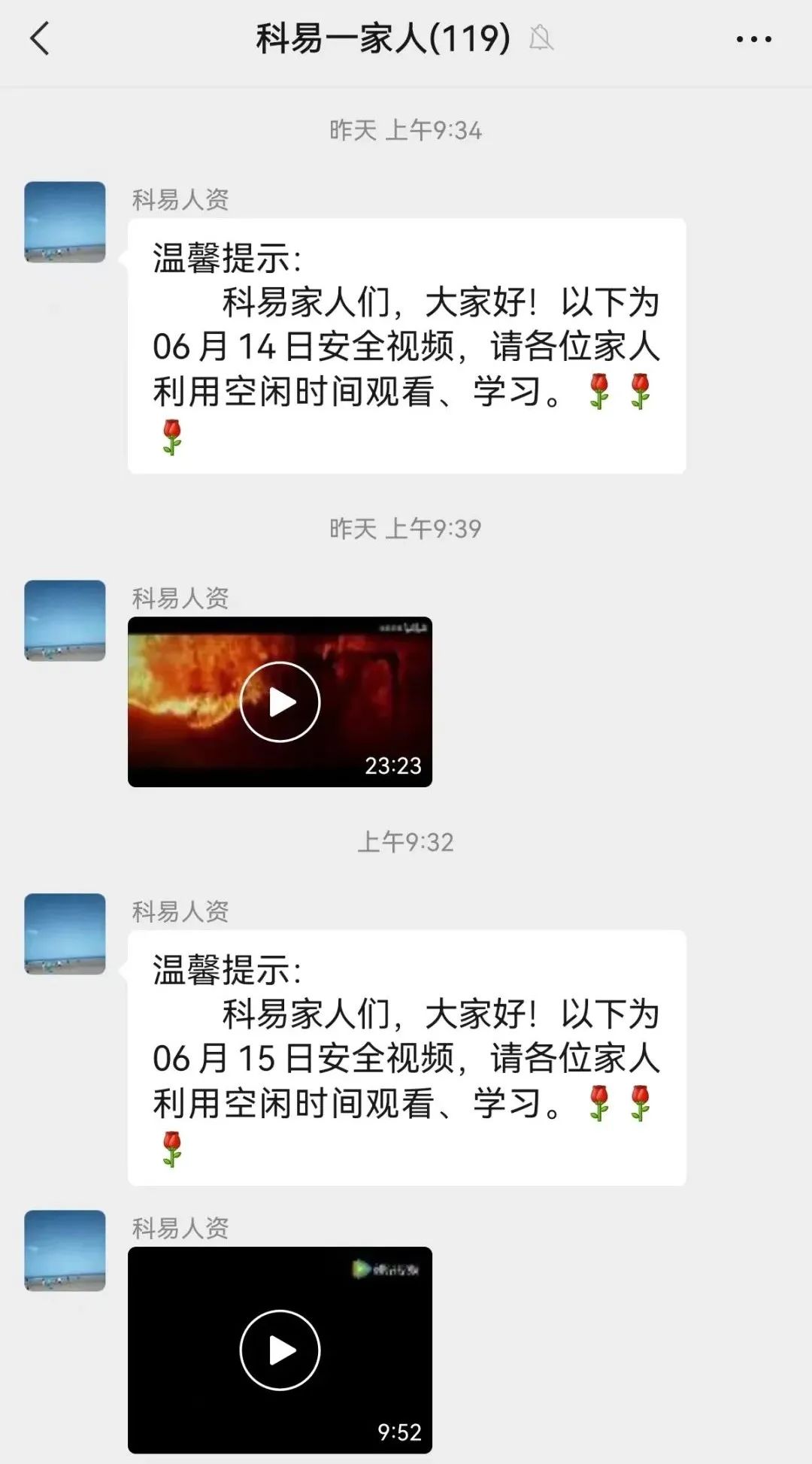Image resolution: width=812 pixels, height=1464 pixels.
Task: Open the group chat overflow menu
Action: click(x=753, y=39)
